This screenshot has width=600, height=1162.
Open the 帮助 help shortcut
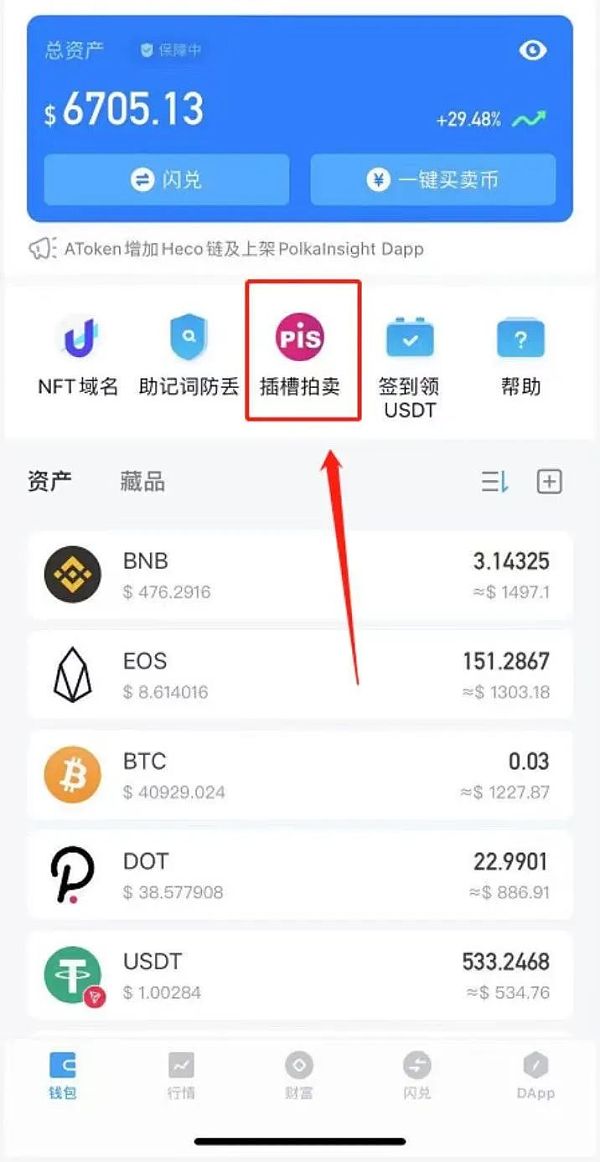pyautogui.click(x=521, y=356)
